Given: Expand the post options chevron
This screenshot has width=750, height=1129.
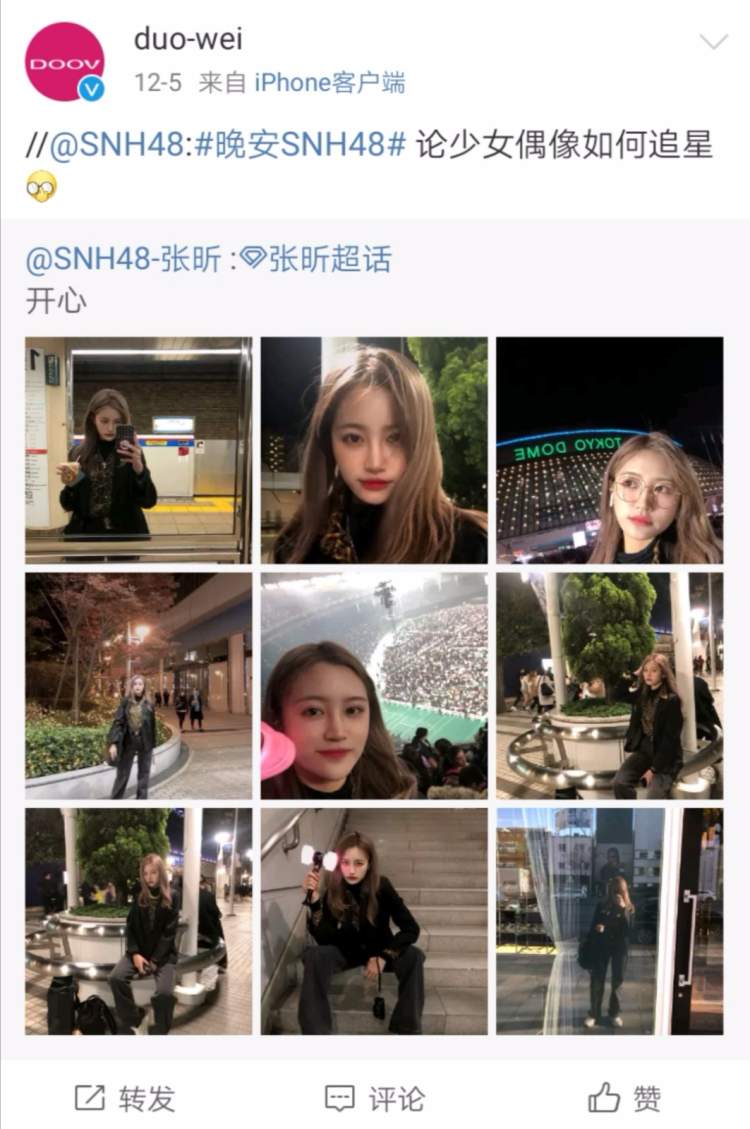Looking at the screenshot, I should click(x=713, y=42).
